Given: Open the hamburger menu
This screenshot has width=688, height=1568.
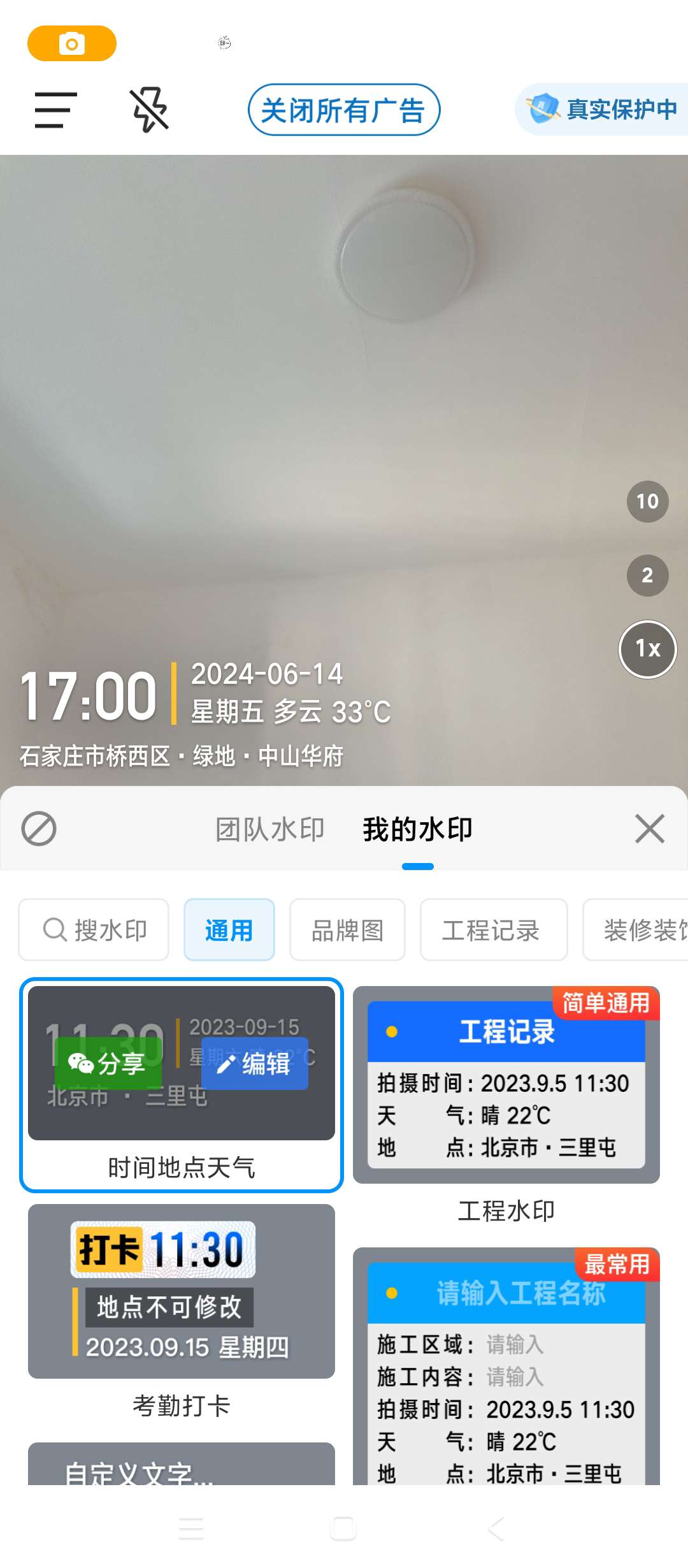Looking at the screenshot, I should [55, 110].
